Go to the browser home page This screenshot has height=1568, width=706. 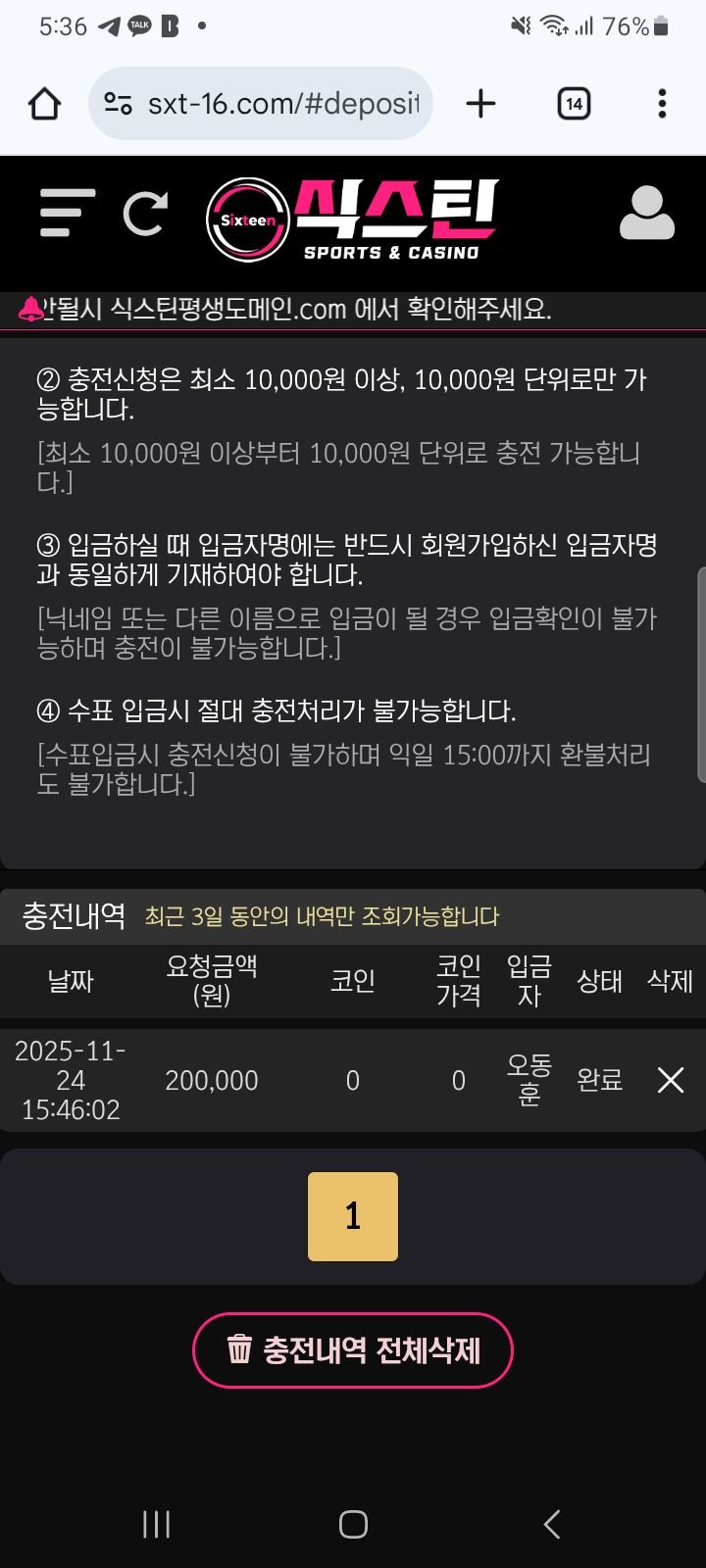point(45,104)
